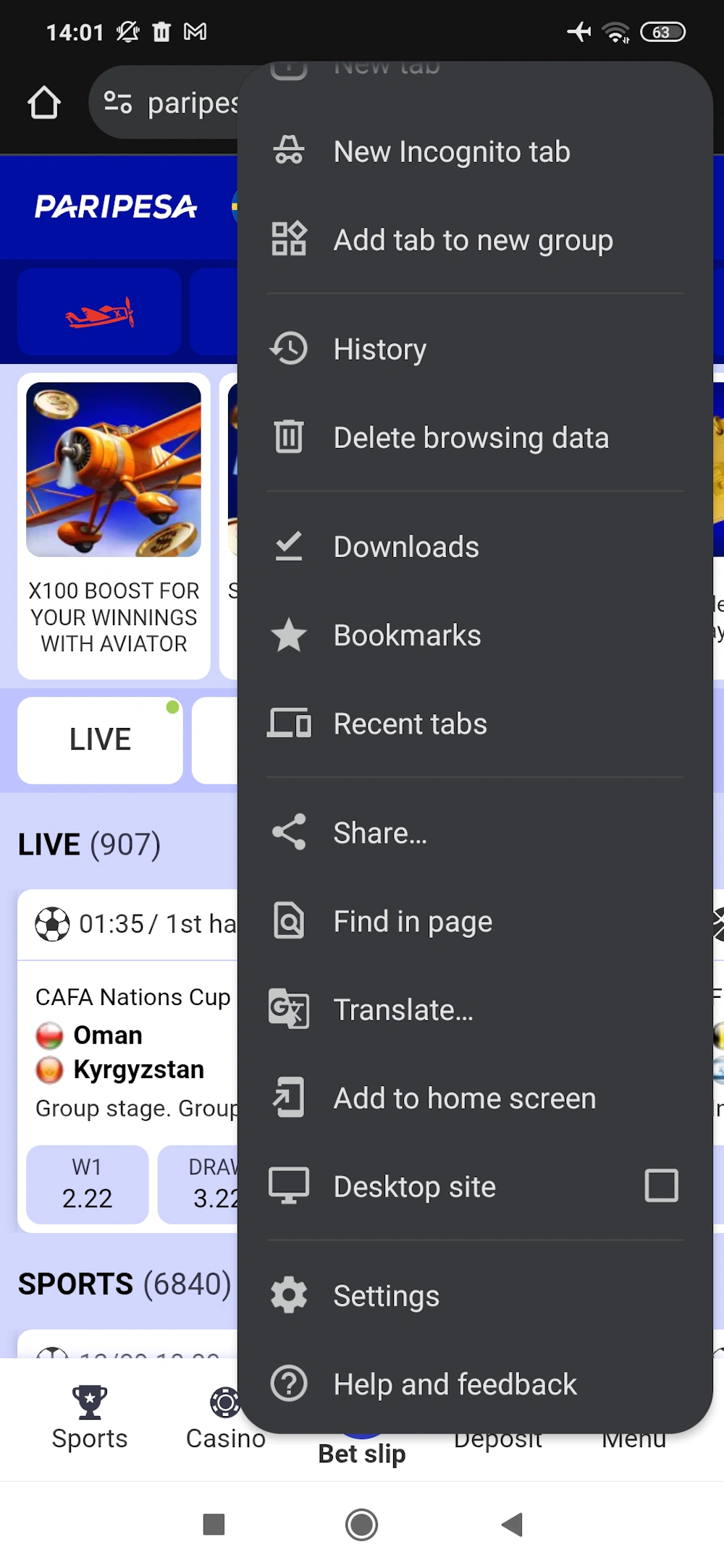This screenshot has width=724, height=1568.
Task: Choose Help and feedback menu entry
Action: [454, 1383]
